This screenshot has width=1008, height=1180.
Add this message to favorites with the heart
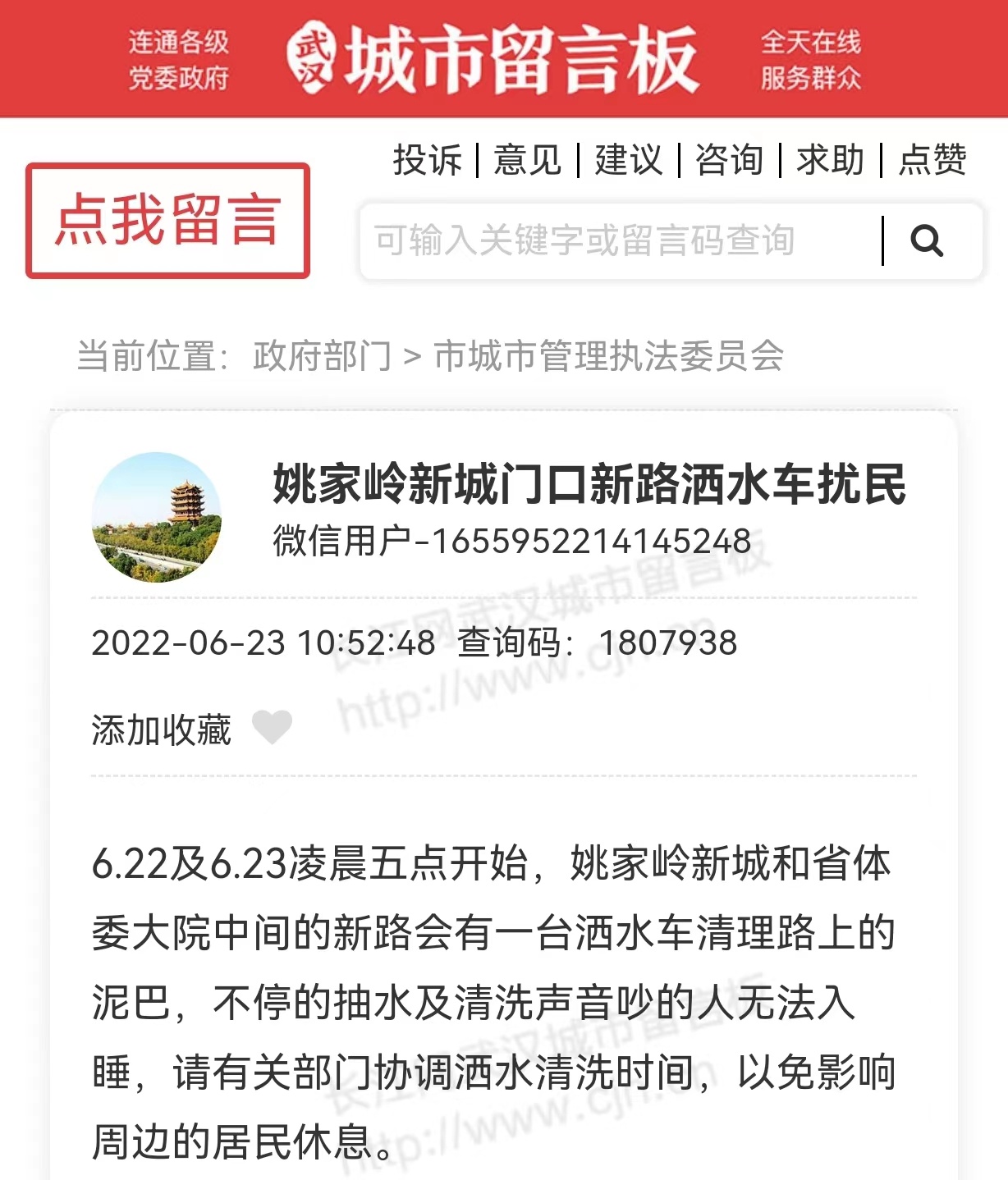tap(272, 727)
